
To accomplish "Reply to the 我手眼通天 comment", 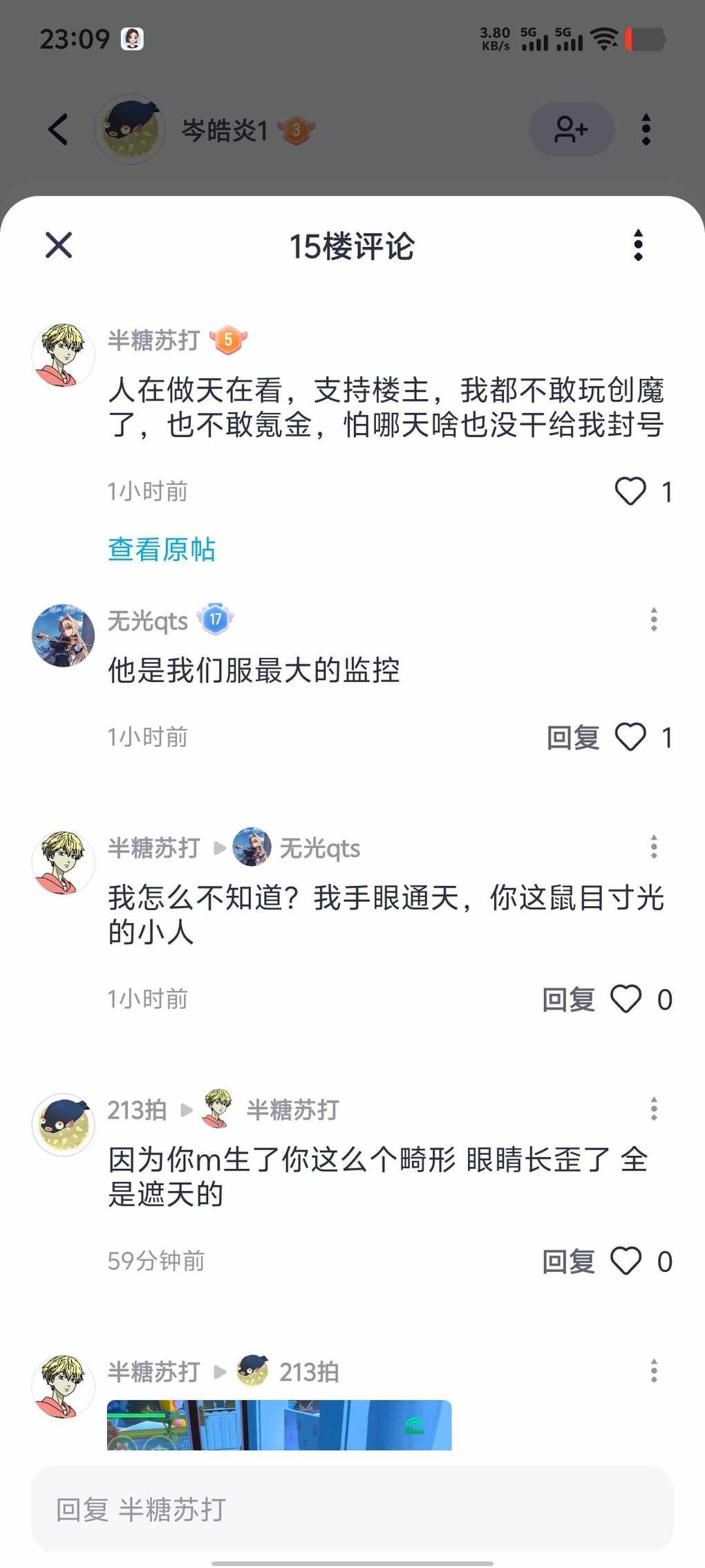I will click(x=568, y=999).
